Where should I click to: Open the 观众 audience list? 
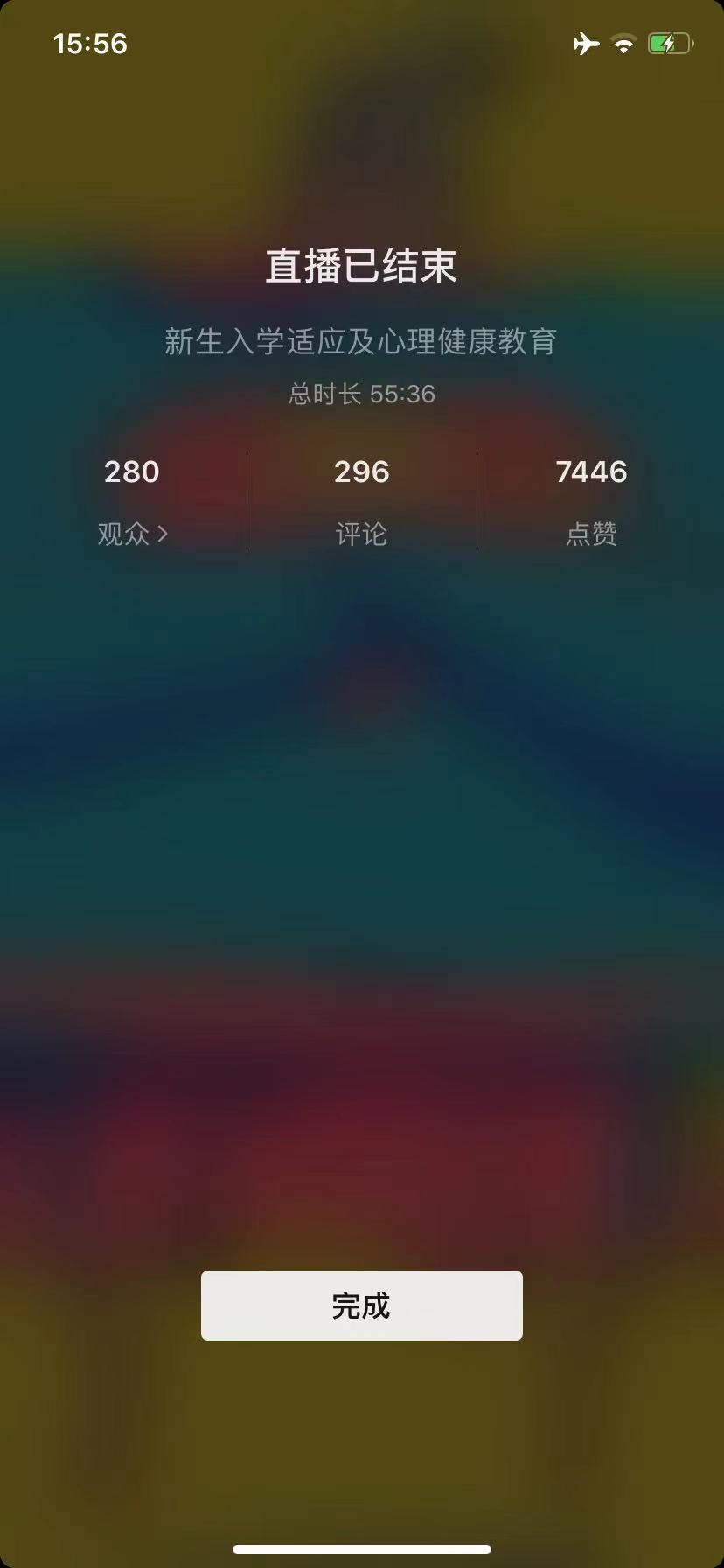(x=132, y=533)
